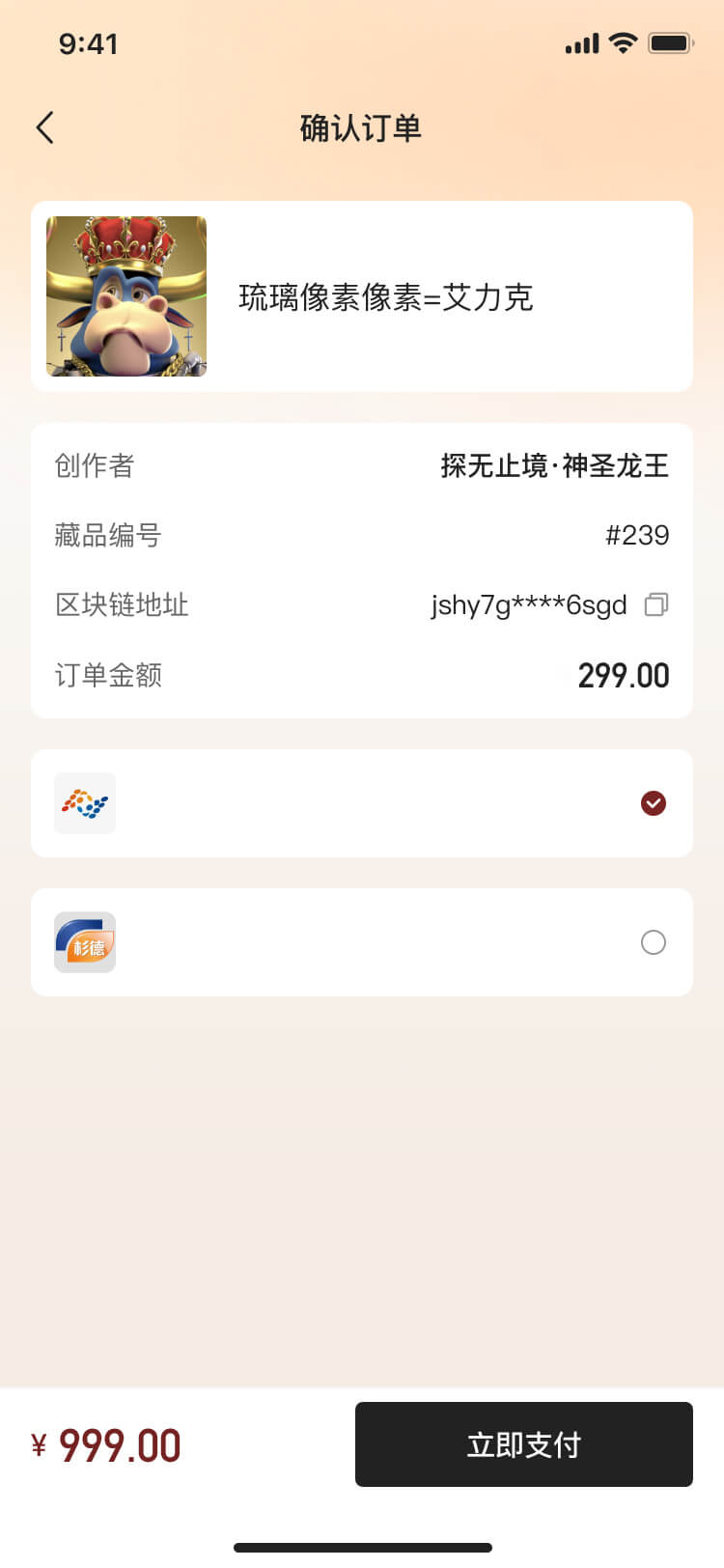Screen dimensions: 724x1568
Task: Tap the Wi-Fi icon in the status bar
Action: [623, 42]
